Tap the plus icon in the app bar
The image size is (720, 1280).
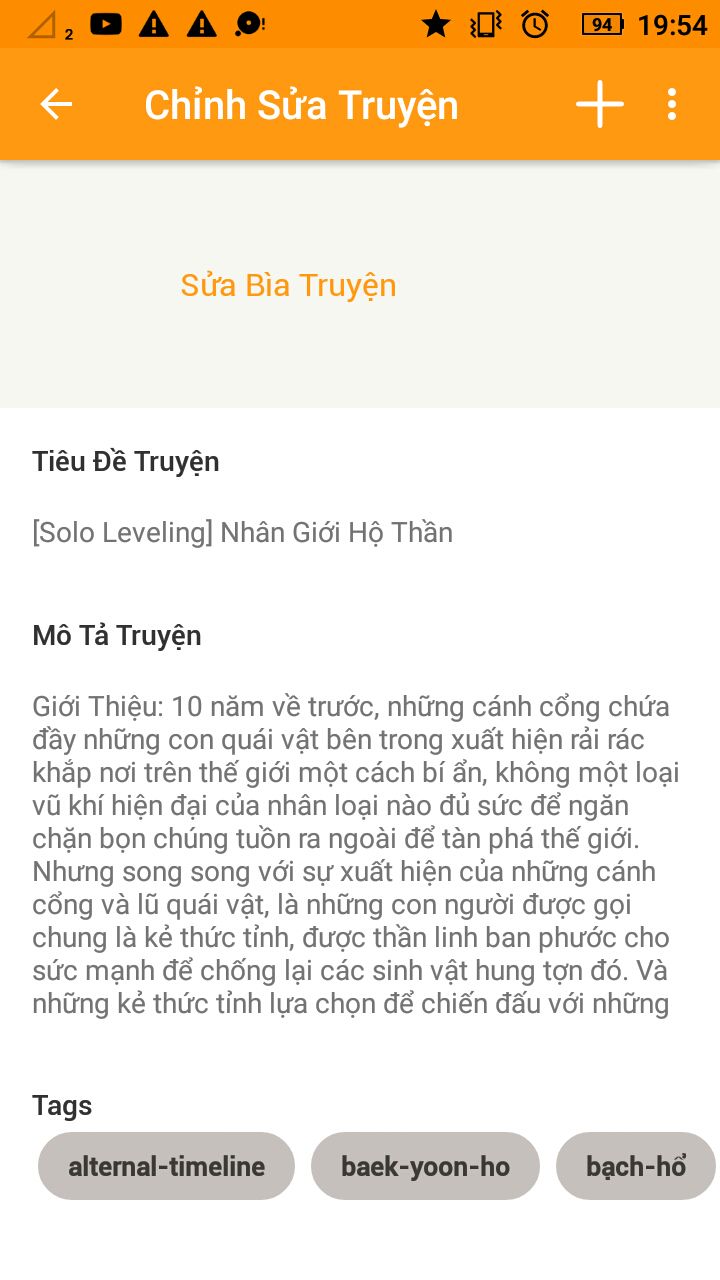click(600, 104)
